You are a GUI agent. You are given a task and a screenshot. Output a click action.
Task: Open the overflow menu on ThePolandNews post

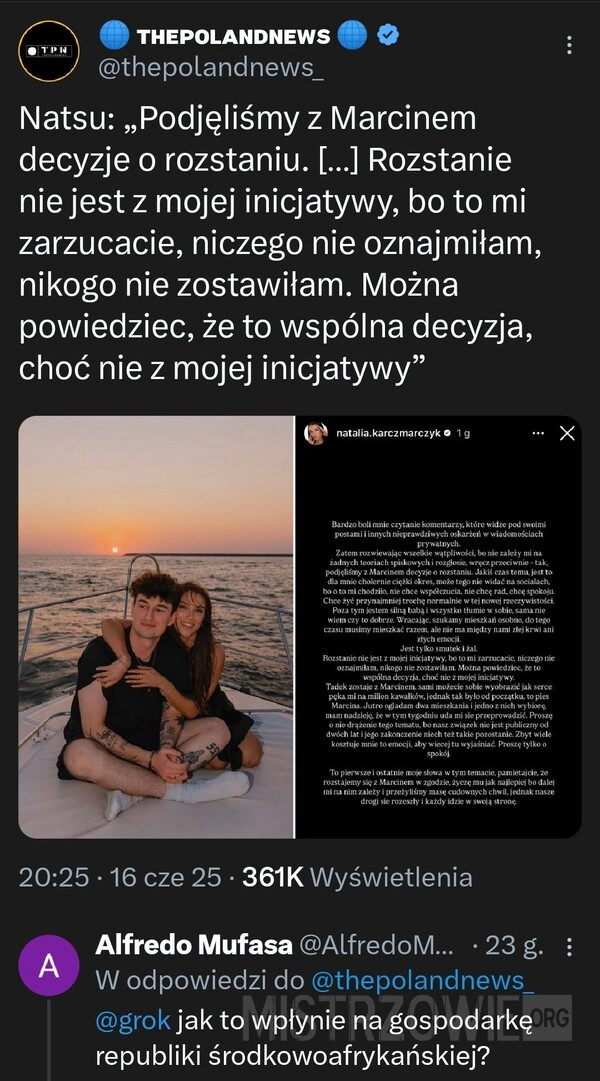(x=570, y=46)
